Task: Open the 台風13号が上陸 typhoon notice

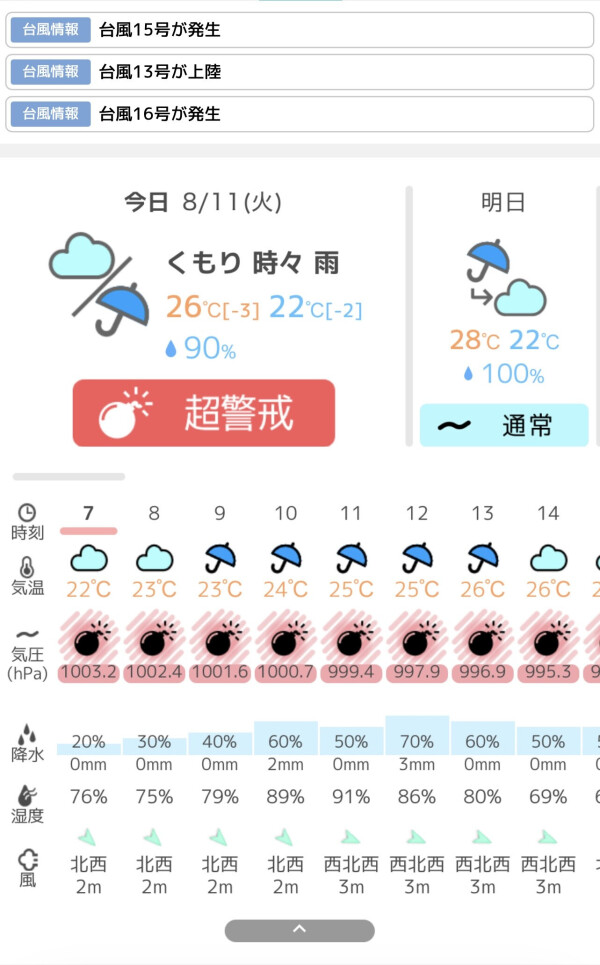Action: pos(300,71)
